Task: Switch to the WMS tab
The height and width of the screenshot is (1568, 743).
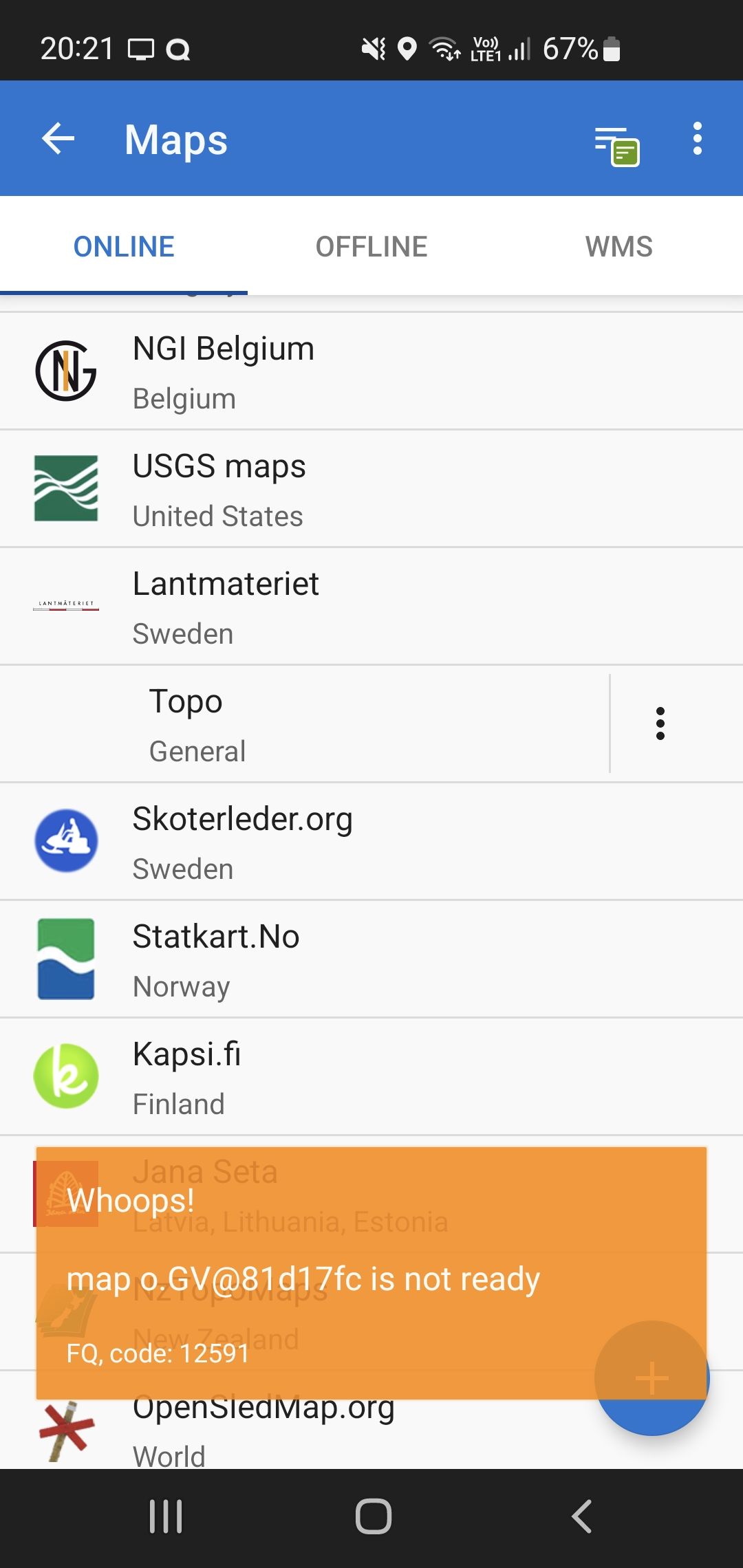Action: coord(618,247)
